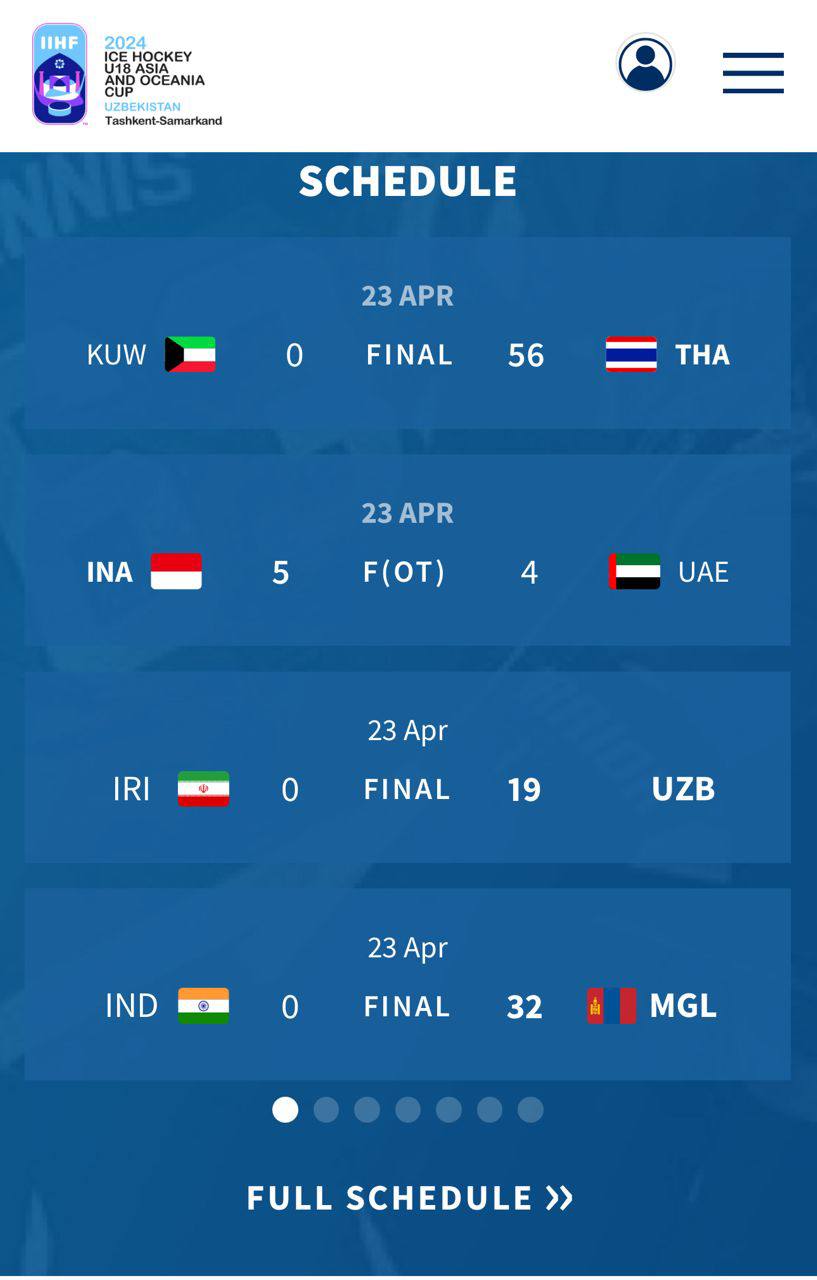Open the INA vs UAE game card
Viewport: 817px width, 1280px height.
point(407,550)
